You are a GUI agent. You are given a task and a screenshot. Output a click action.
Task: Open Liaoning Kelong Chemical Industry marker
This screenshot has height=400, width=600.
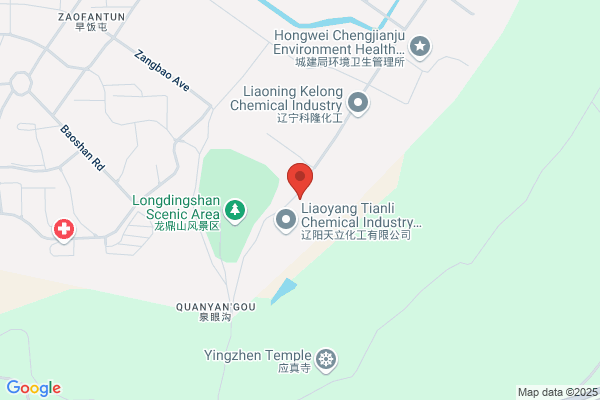pyautogui.click(x=358, y=104)
